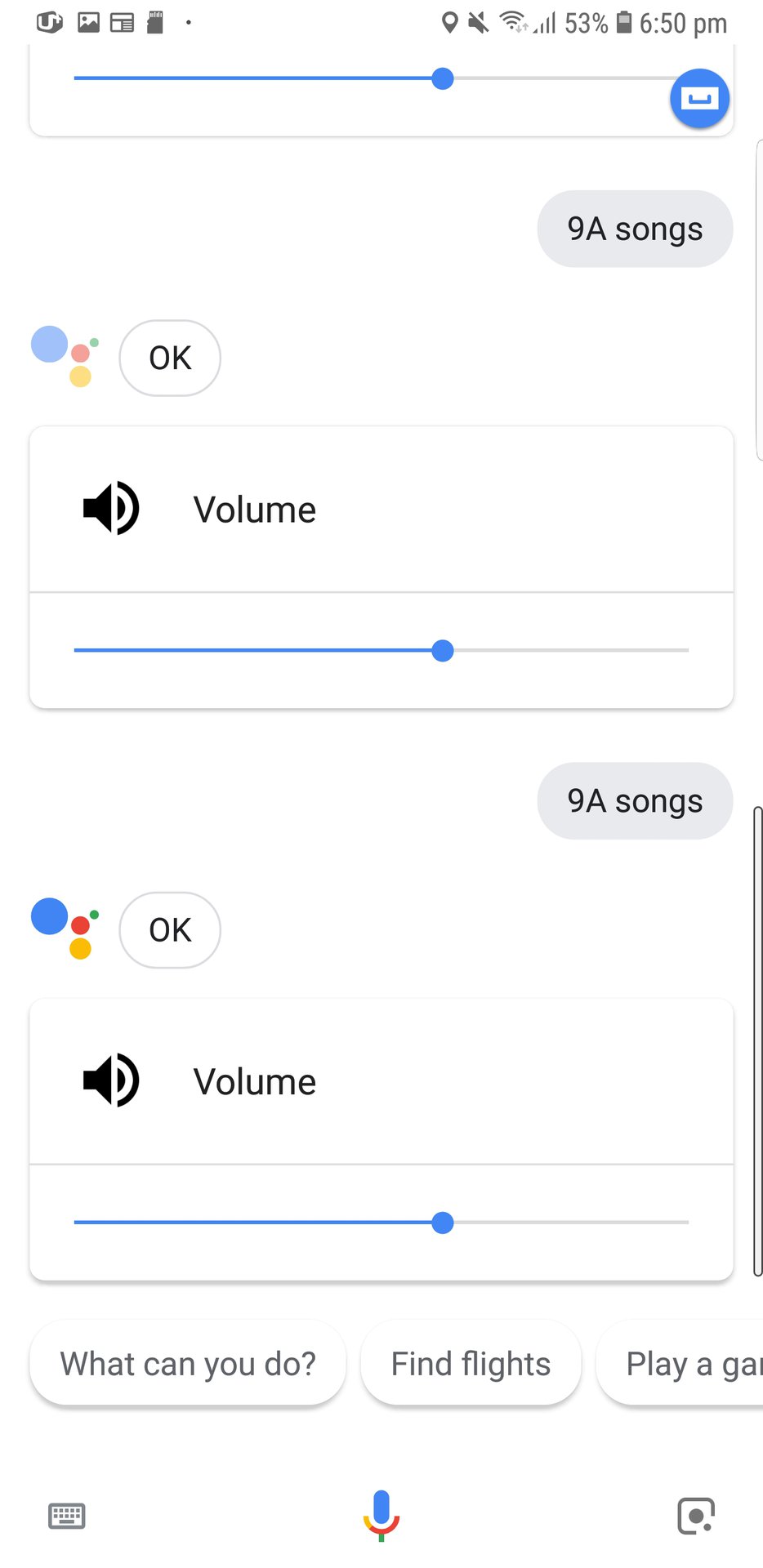
Task: Tap the bottom Volume card's slider track
Action: tap(381, 1223)
